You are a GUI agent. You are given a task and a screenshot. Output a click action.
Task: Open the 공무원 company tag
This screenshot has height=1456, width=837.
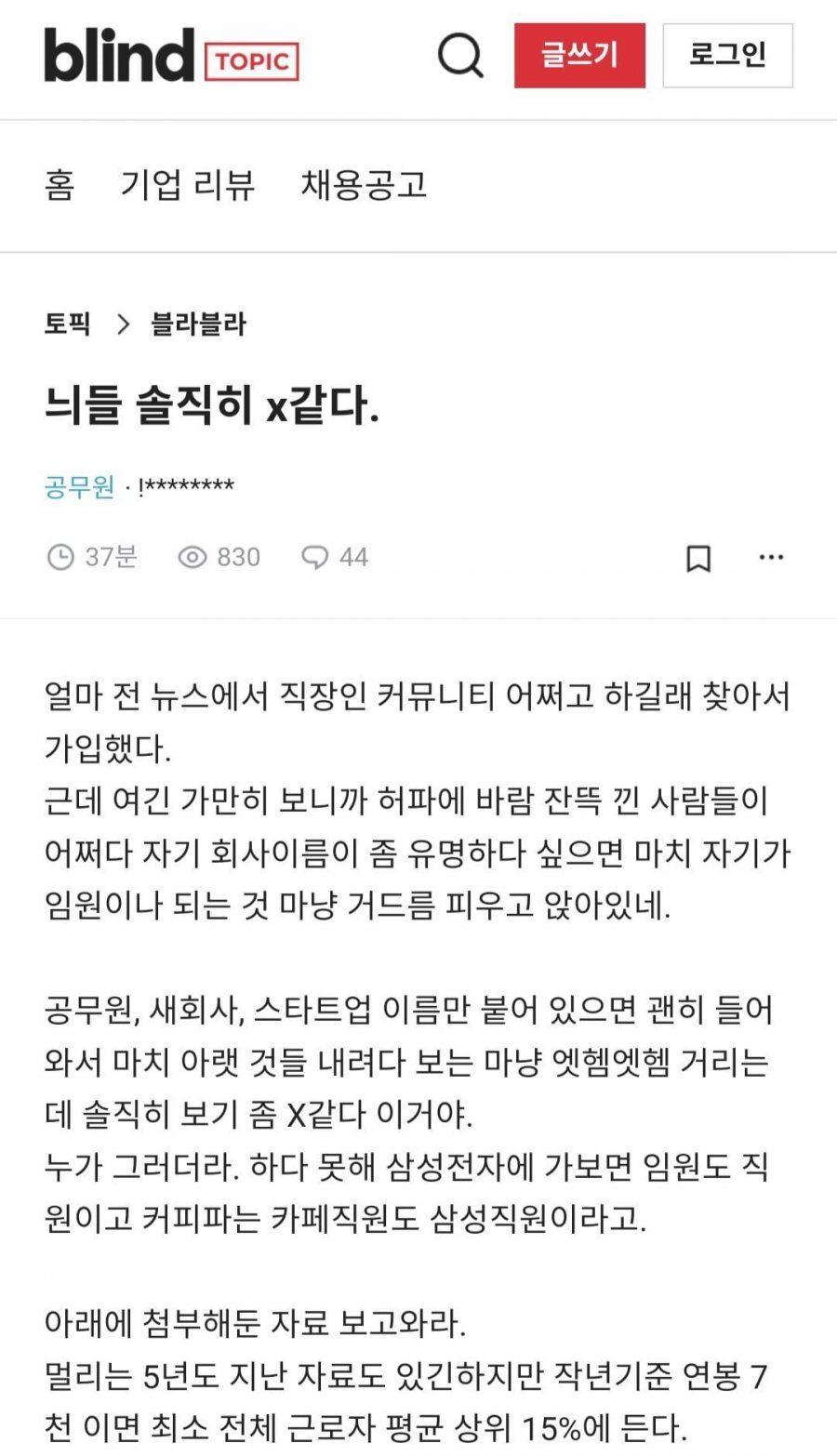79,486
